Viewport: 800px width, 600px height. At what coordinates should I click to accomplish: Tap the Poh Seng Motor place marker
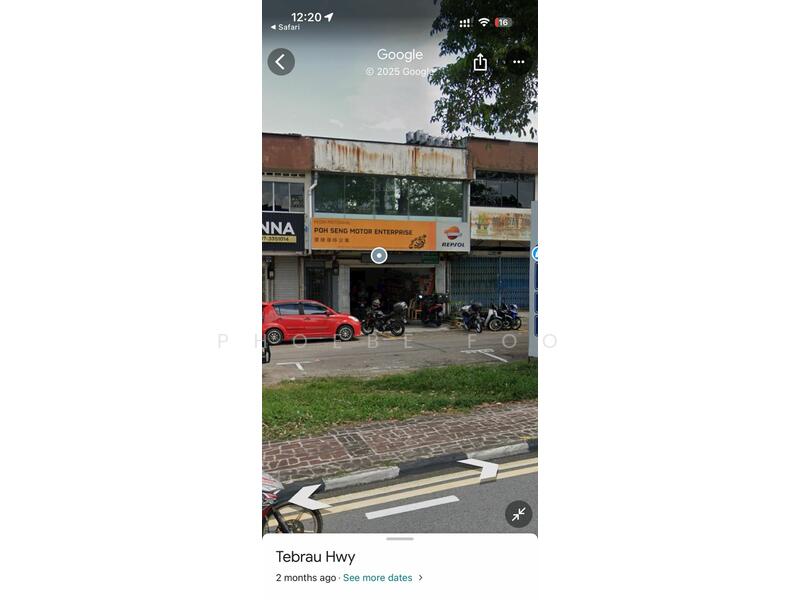click(x=379, y=256)
